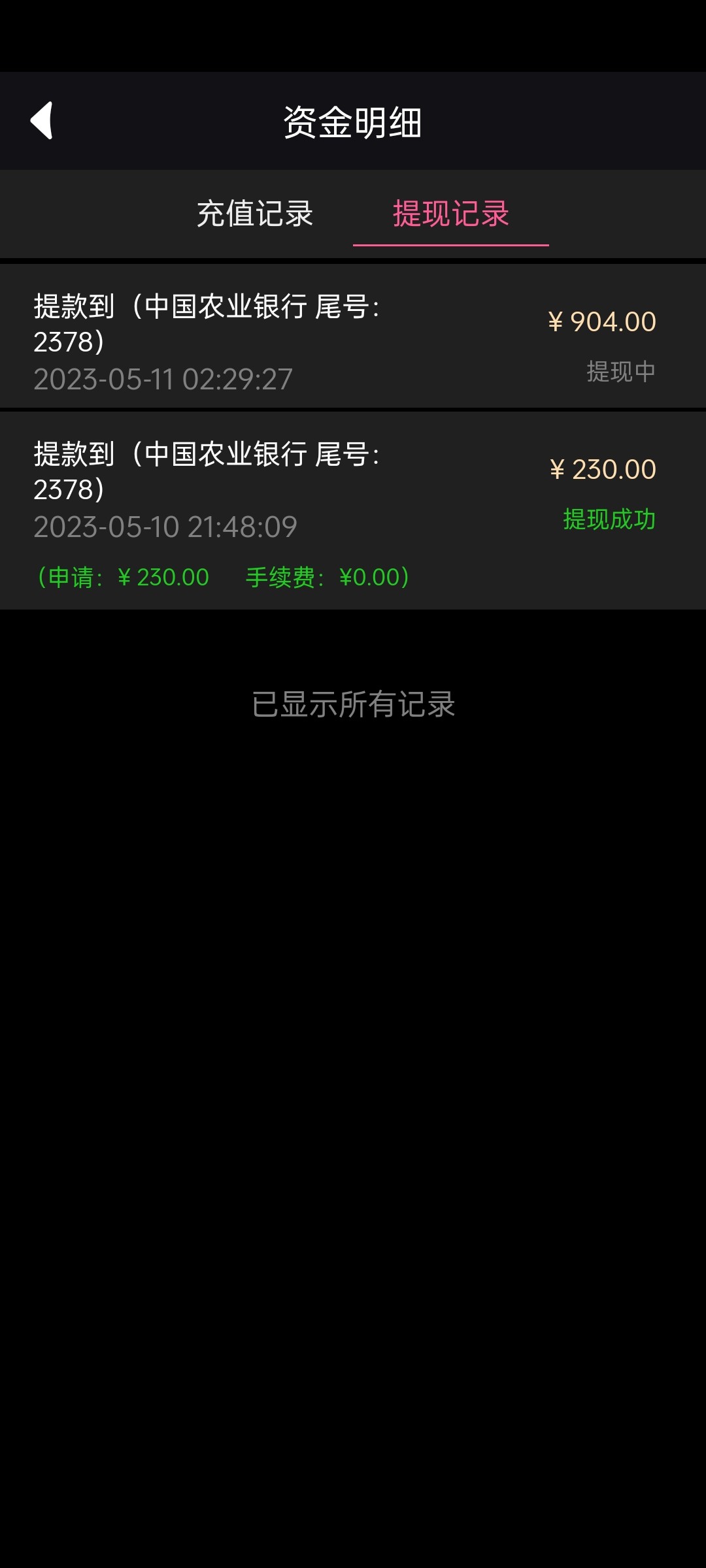The height and width of the screenshot is (1568, 706).
Task: Tap the header bar at the top
Action: tap(353, 120)
